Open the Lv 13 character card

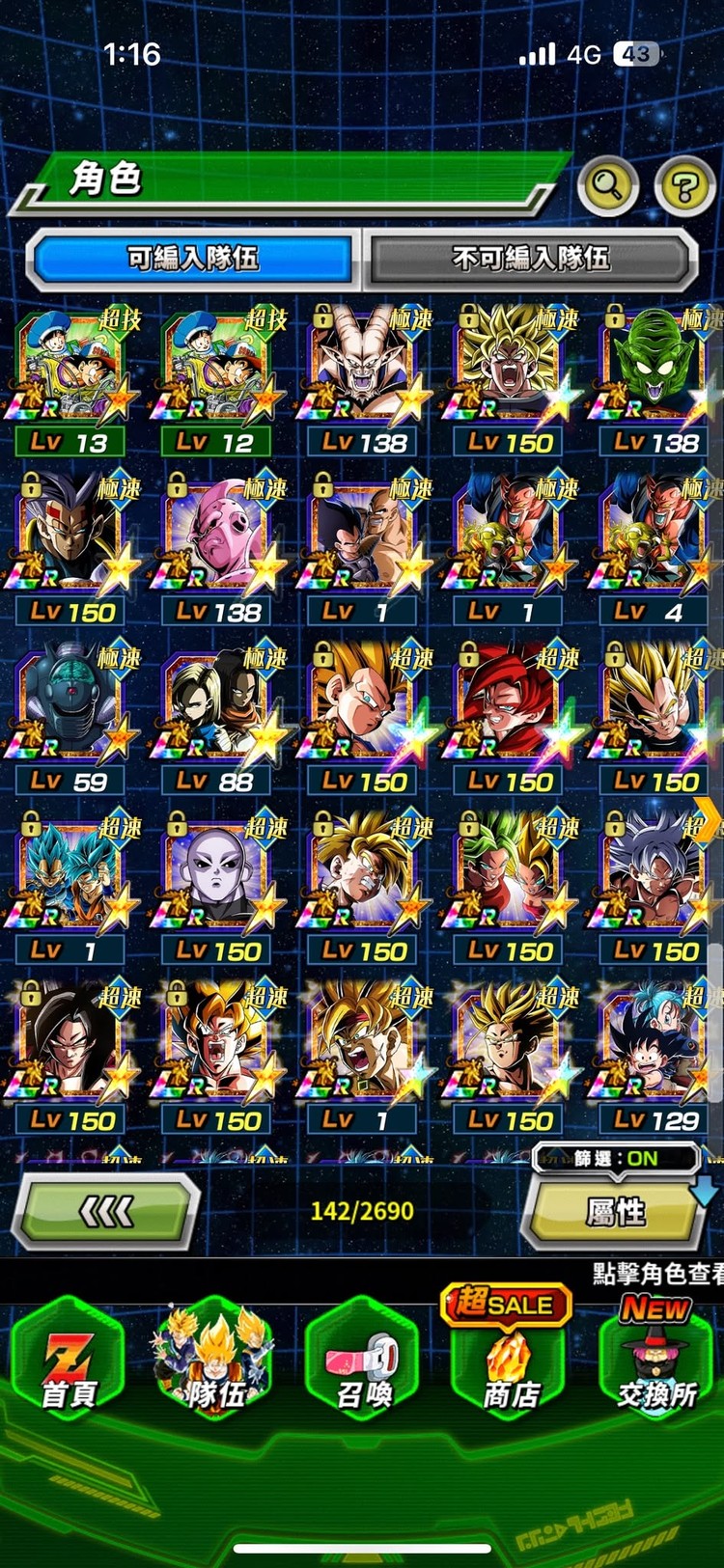(x=71, y=376)
